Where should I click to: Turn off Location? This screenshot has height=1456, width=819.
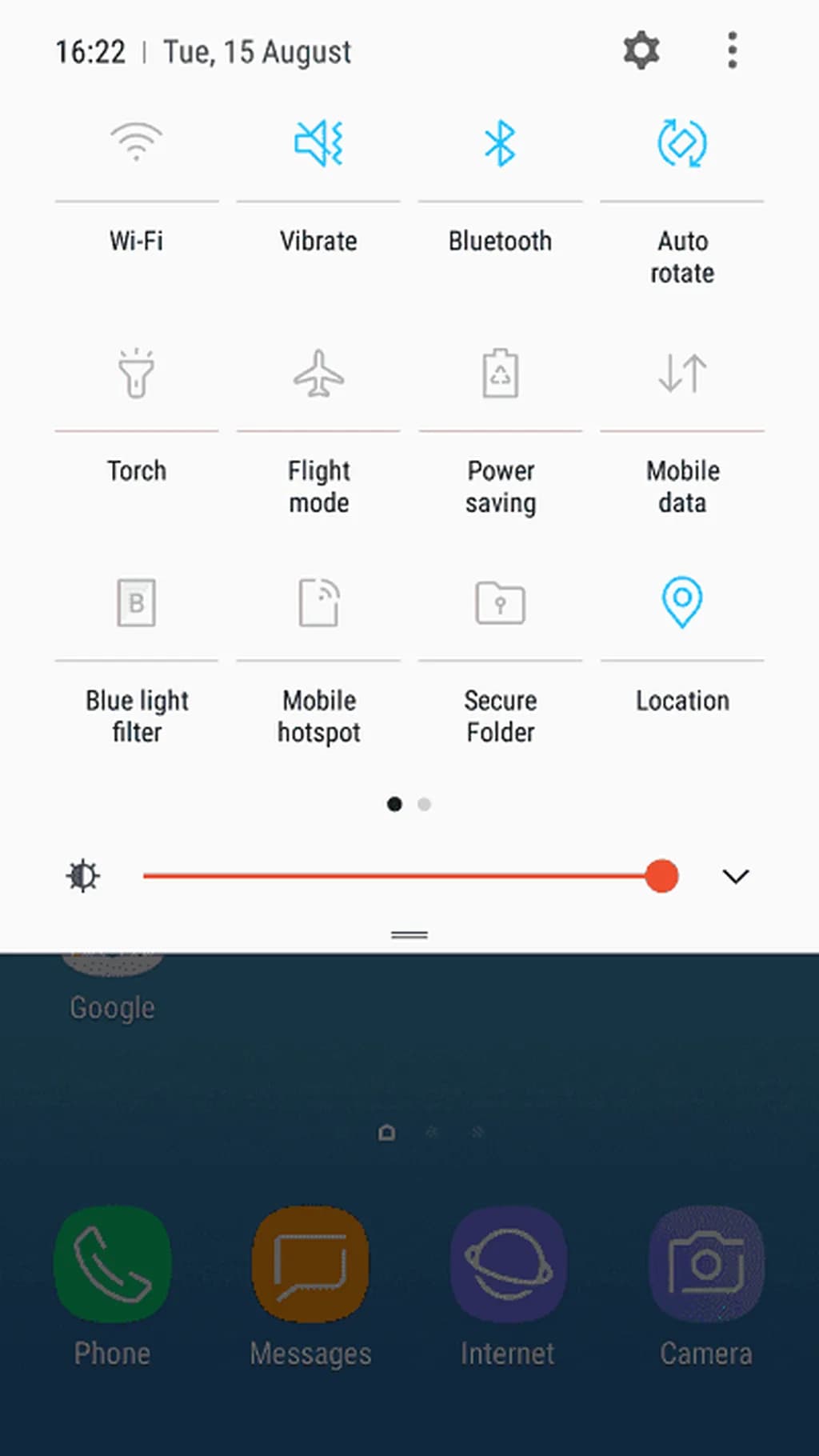(682, 603)
